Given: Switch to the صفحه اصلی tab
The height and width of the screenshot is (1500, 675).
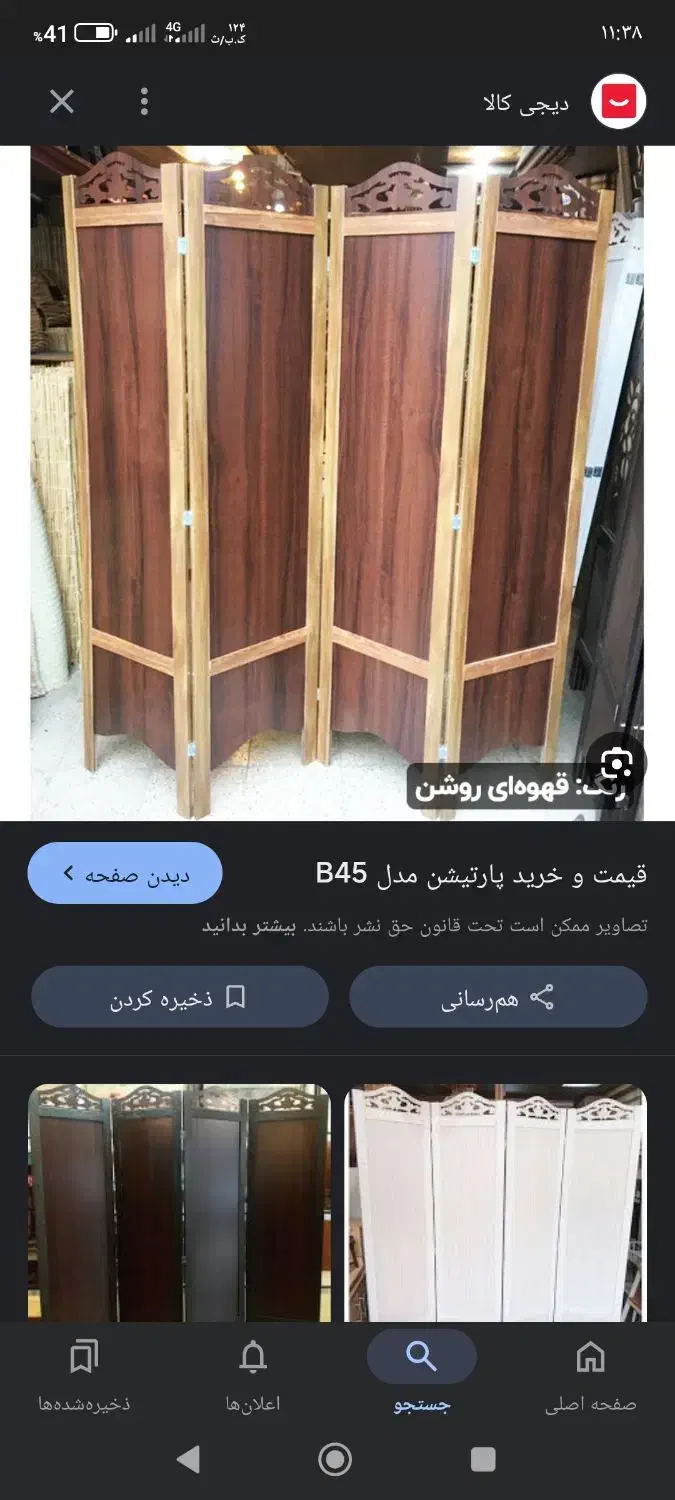Looking at the screenshot, I should pos(590,1375).
